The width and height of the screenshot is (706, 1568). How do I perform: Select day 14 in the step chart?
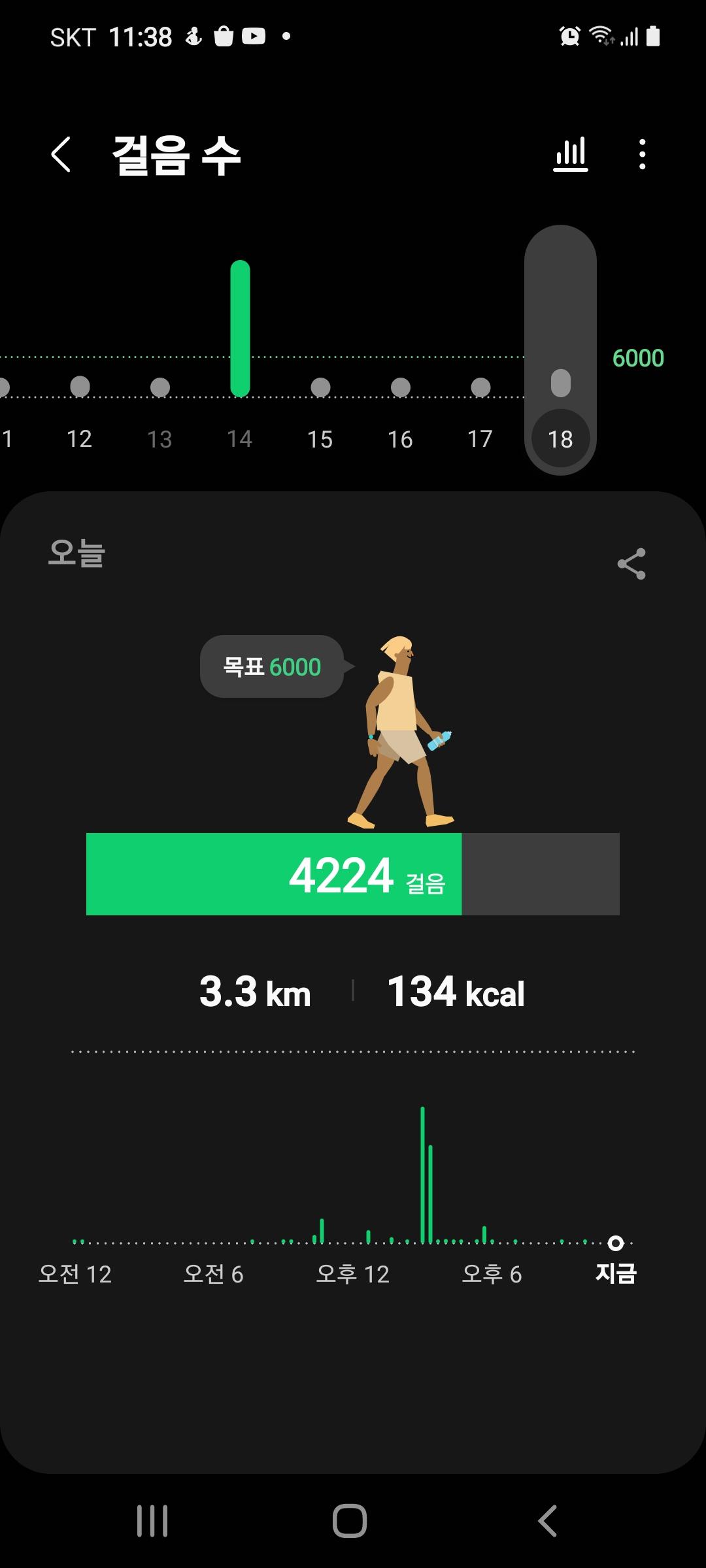pos(240,392)
